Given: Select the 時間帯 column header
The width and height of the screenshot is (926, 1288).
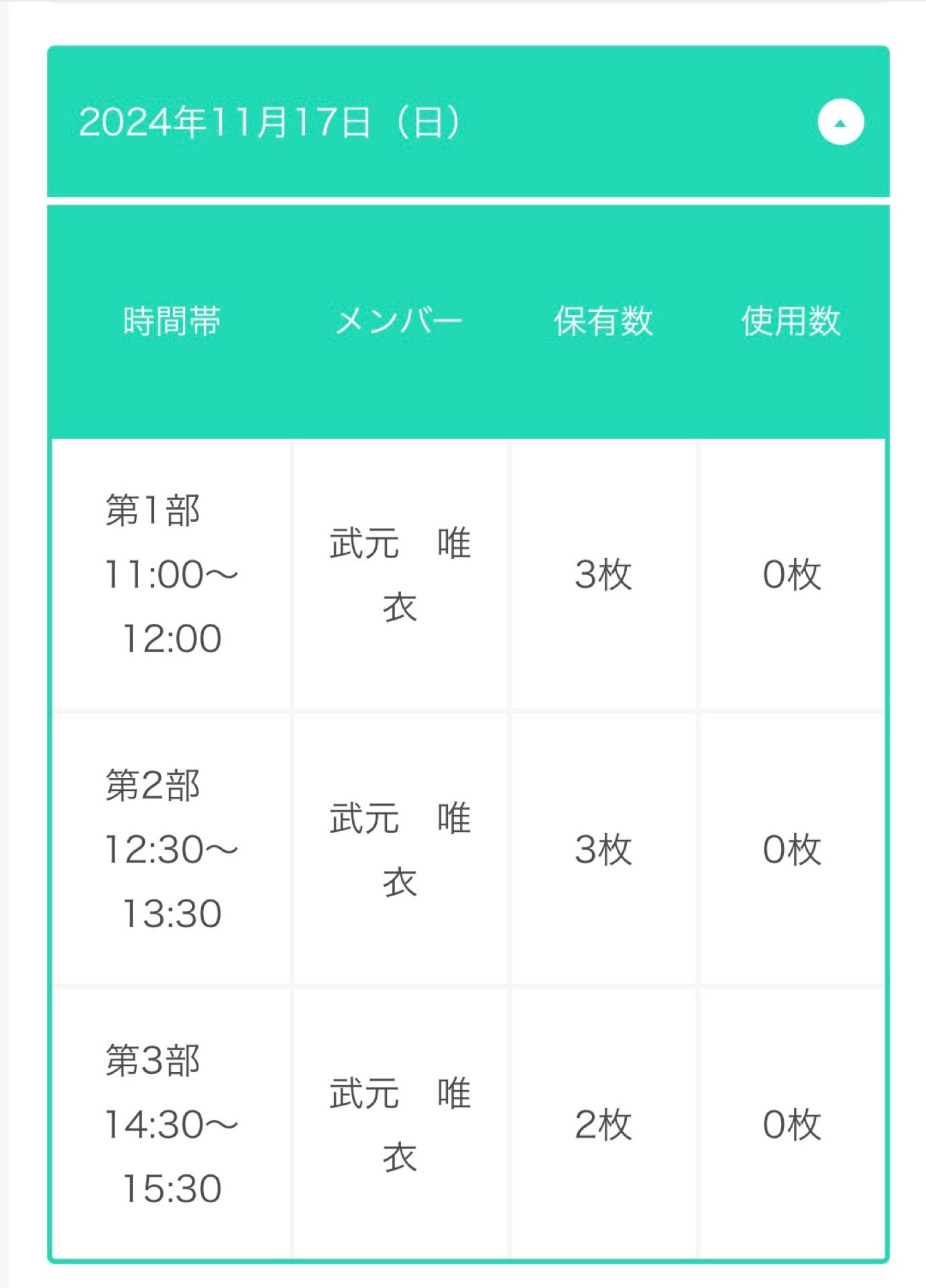Looking at the screenshot, I should click(x=170, y=322).
